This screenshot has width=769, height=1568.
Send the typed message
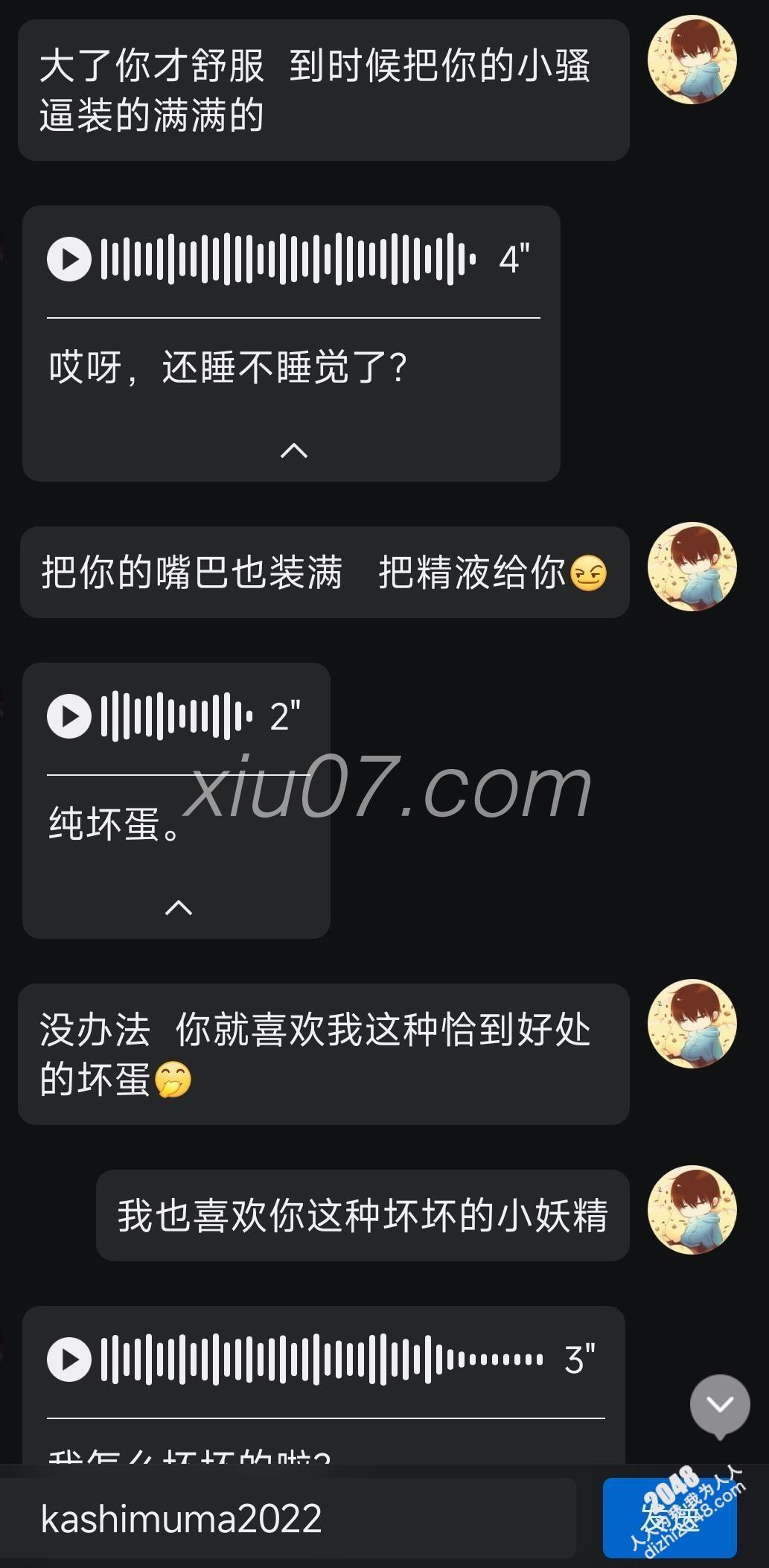point(669,1517)
